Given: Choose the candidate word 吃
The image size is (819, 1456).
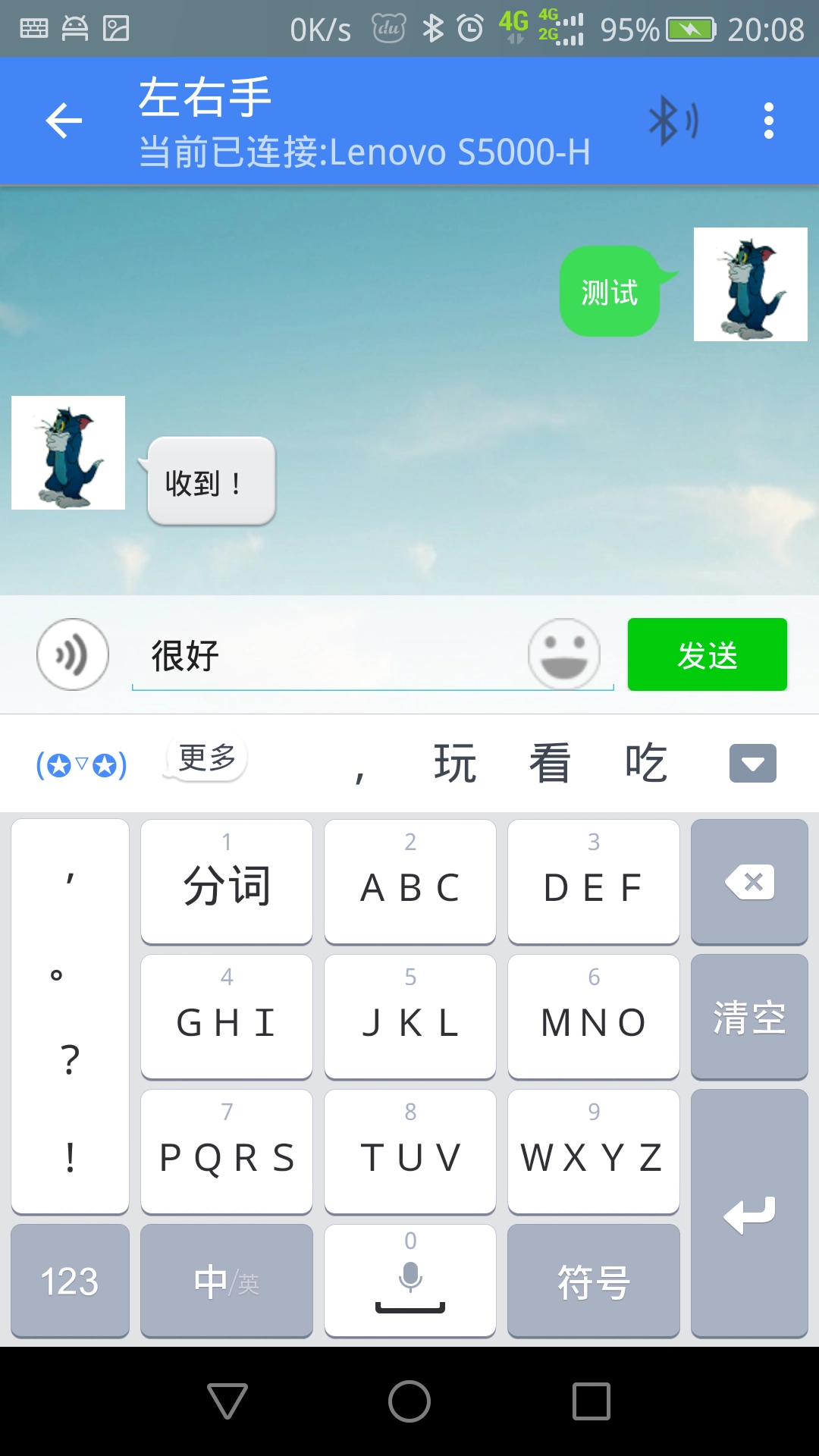Looking at the screenshot, I should 646,763.
